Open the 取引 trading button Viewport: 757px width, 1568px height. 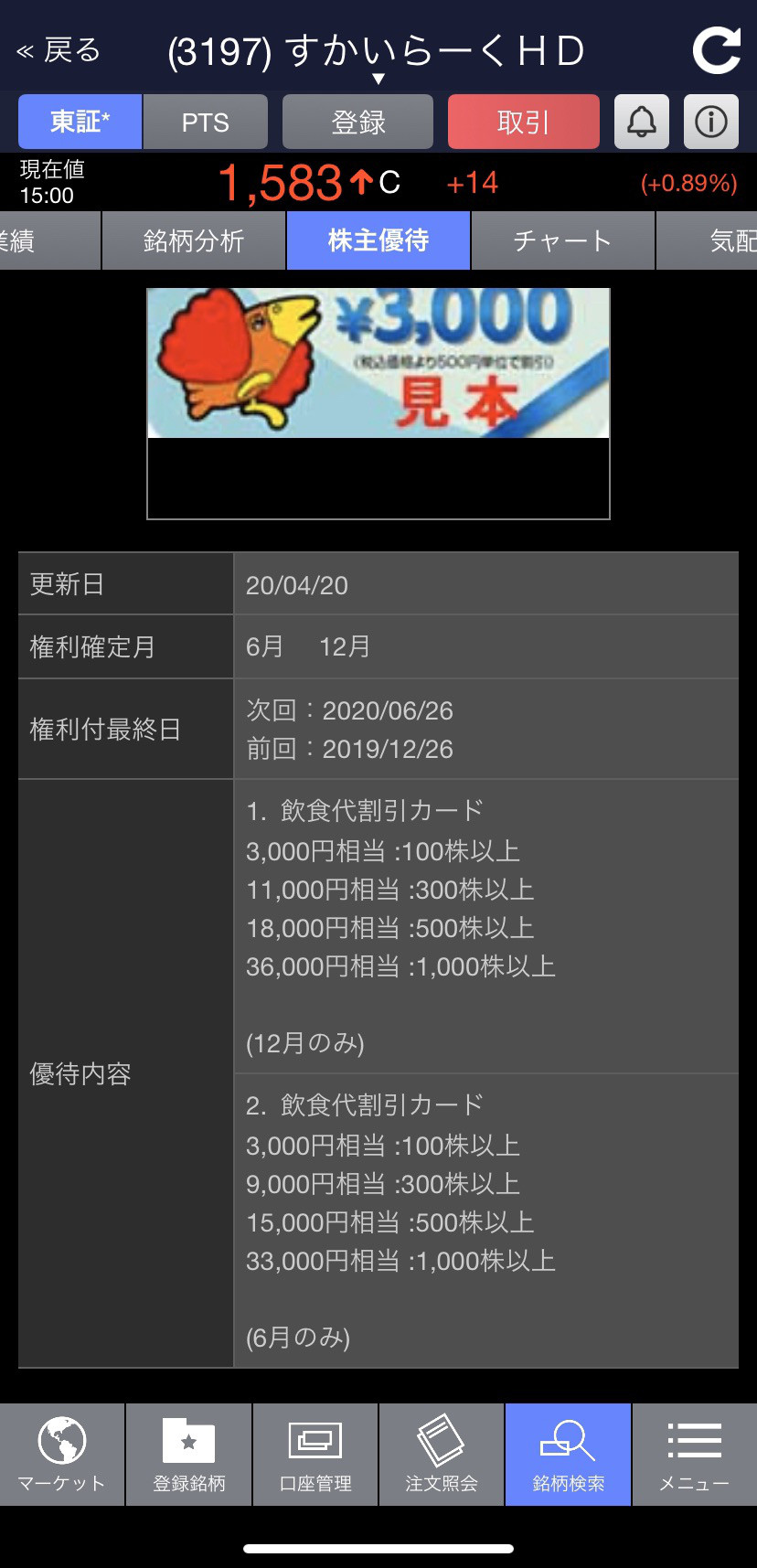tap(523, 122)
